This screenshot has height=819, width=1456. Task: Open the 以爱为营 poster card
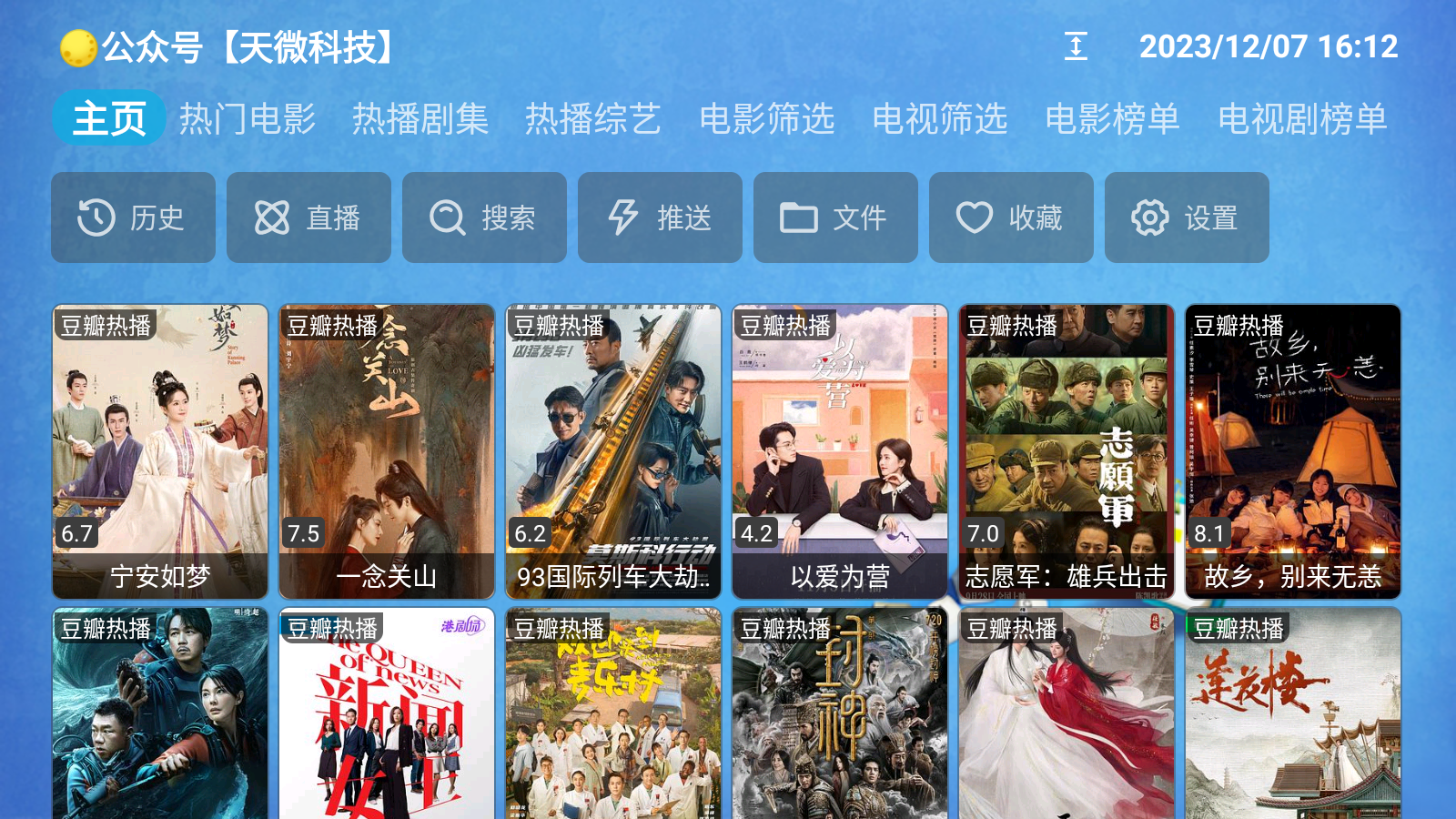(840, 450)
